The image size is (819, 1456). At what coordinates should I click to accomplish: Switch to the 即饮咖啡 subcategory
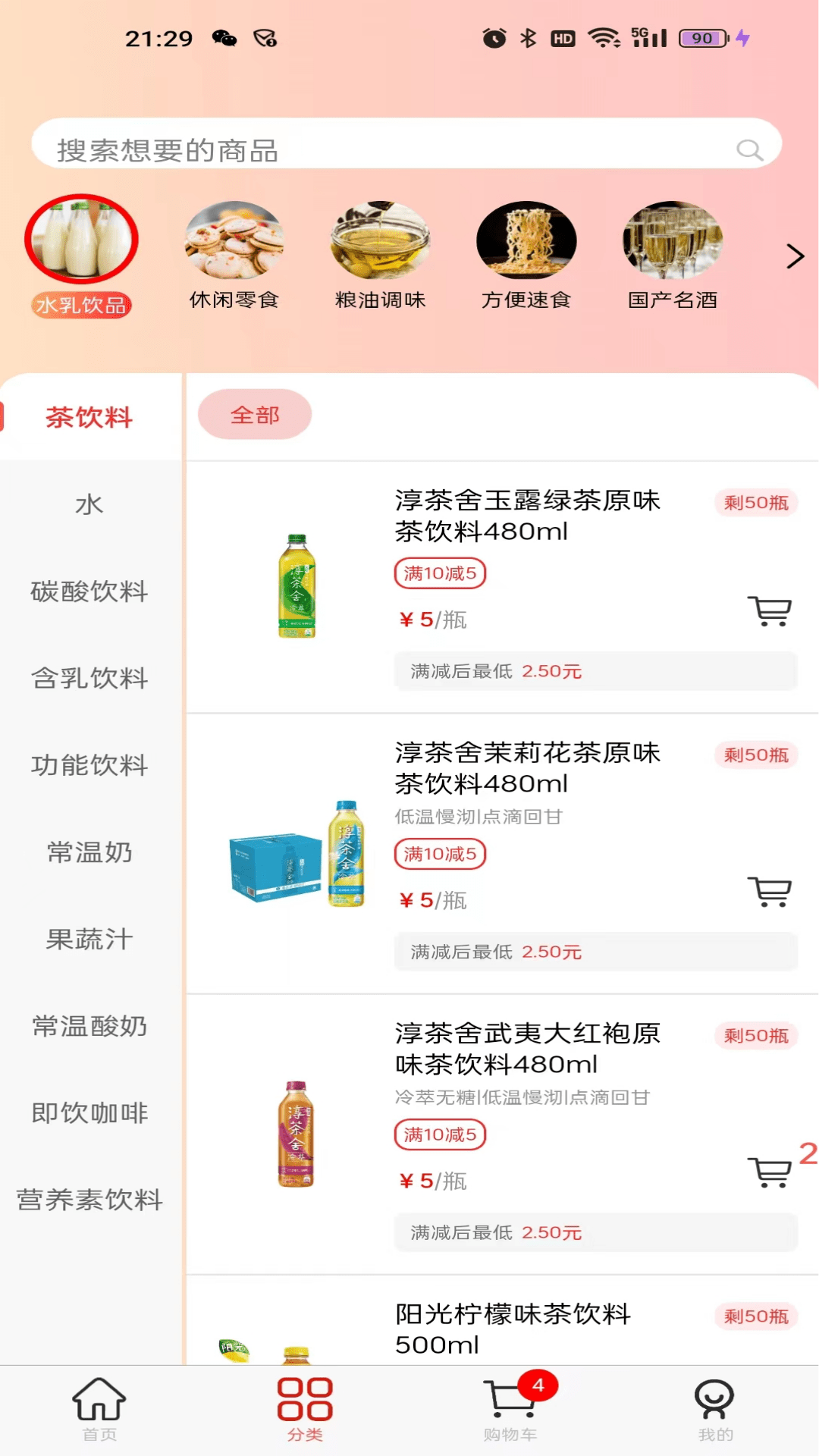coord(89,1113)
